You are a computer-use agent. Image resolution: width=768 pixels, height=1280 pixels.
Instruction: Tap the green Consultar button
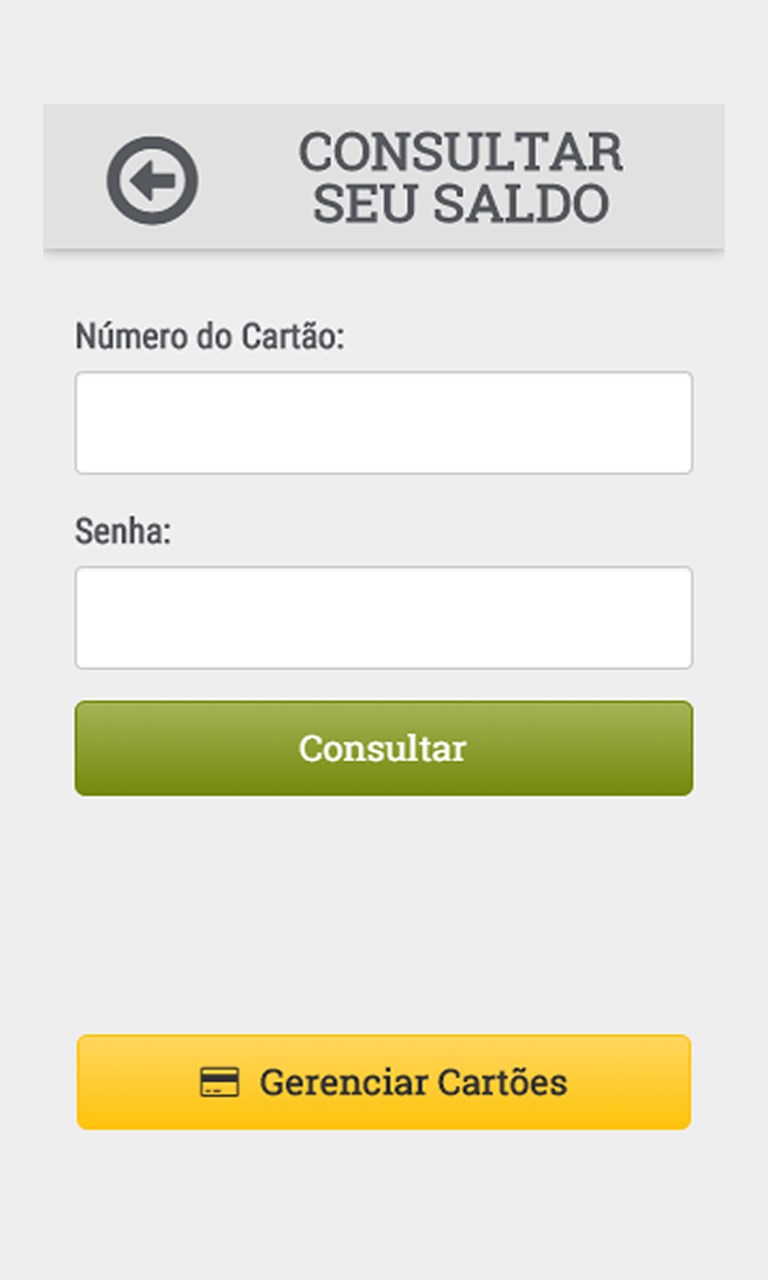click(x=384, y=748)
